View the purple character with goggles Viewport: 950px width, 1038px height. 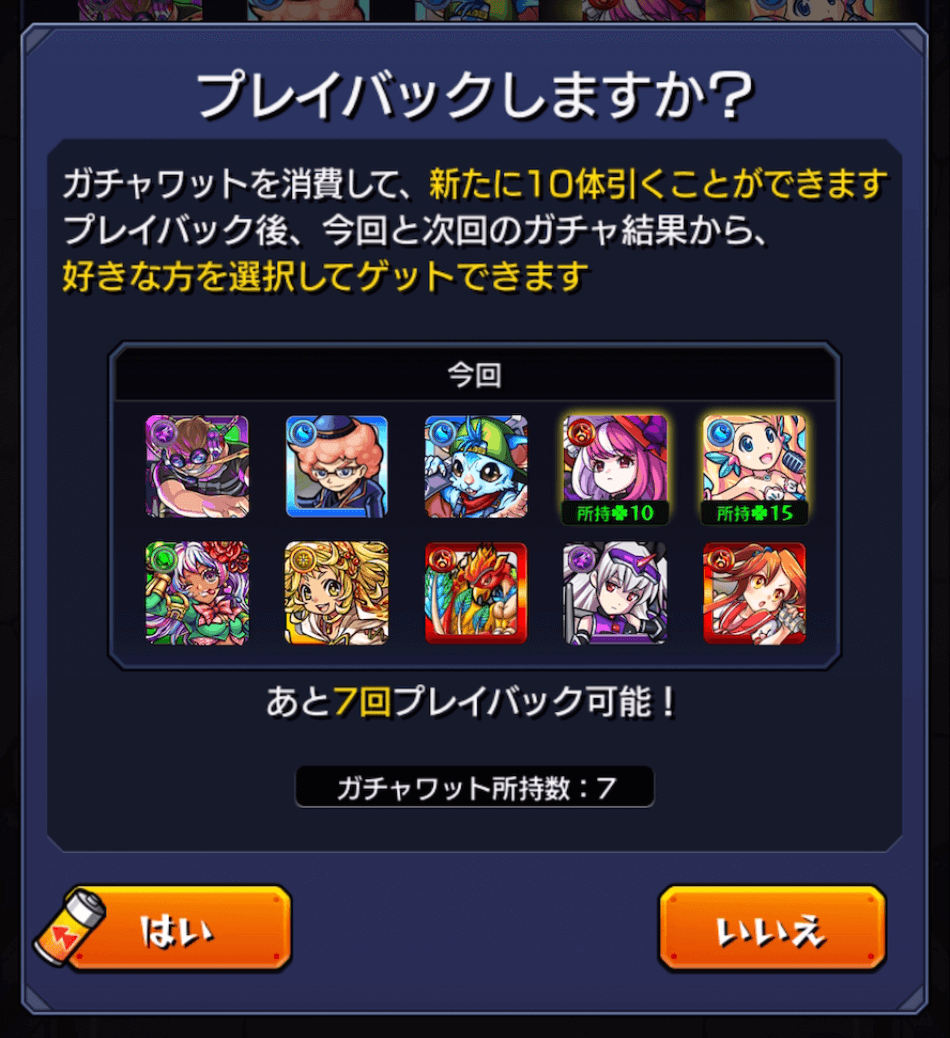click(x=197, y=466)
